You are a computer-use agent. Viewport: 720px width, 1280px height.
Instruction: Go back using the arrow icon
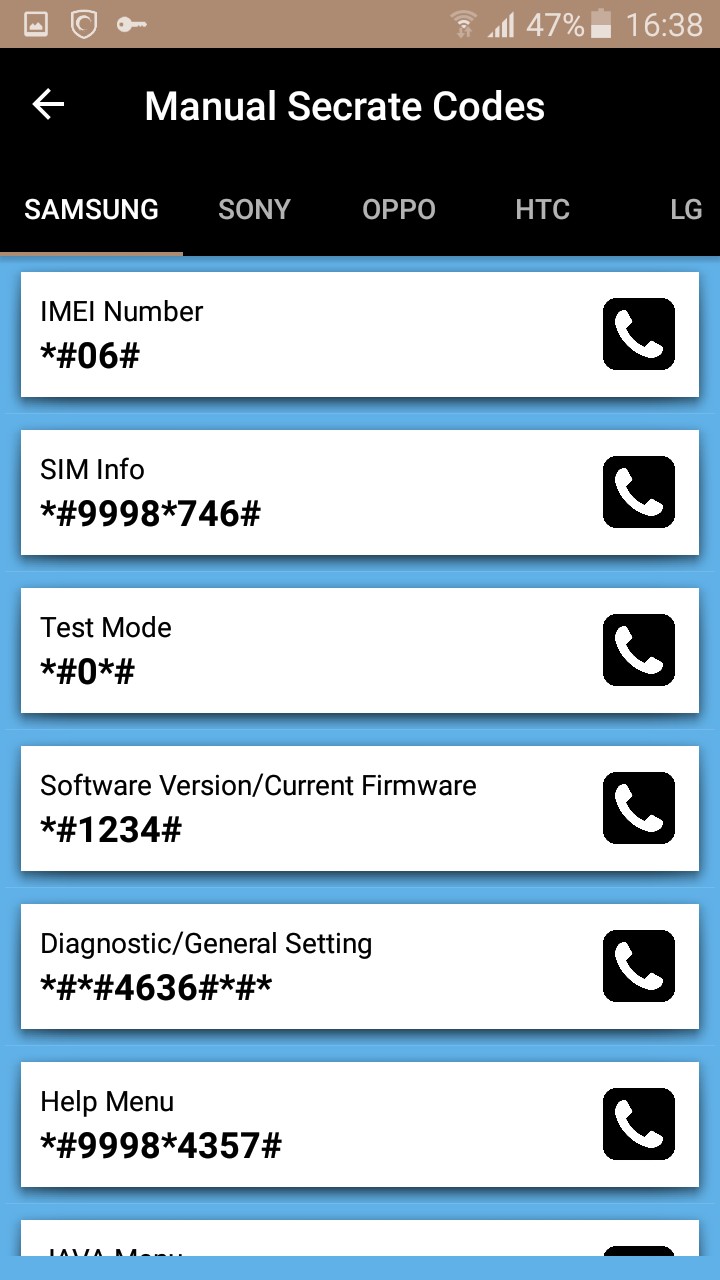(48, 105)
